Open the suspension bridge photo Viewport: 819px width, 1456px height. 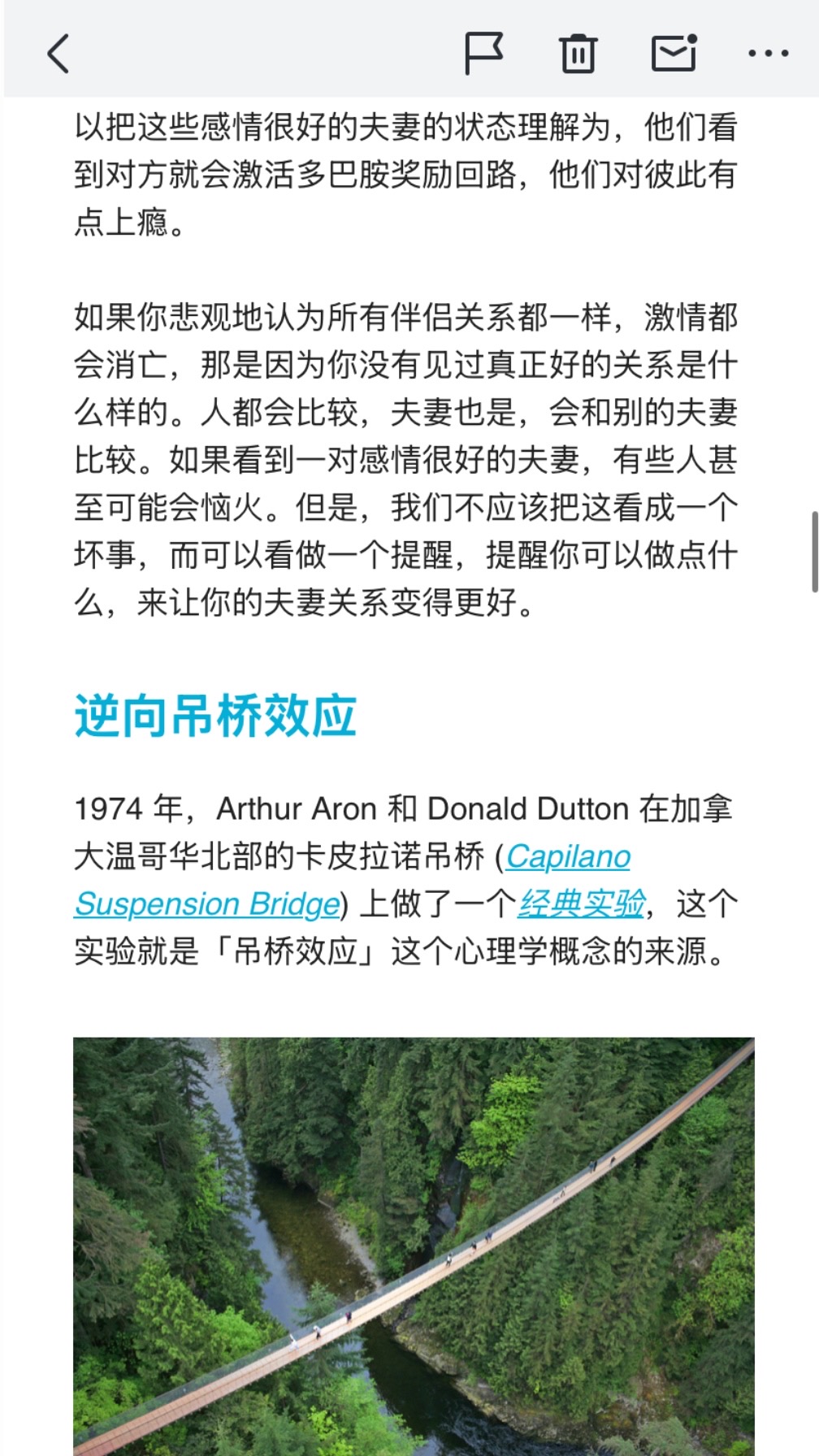414,1246
